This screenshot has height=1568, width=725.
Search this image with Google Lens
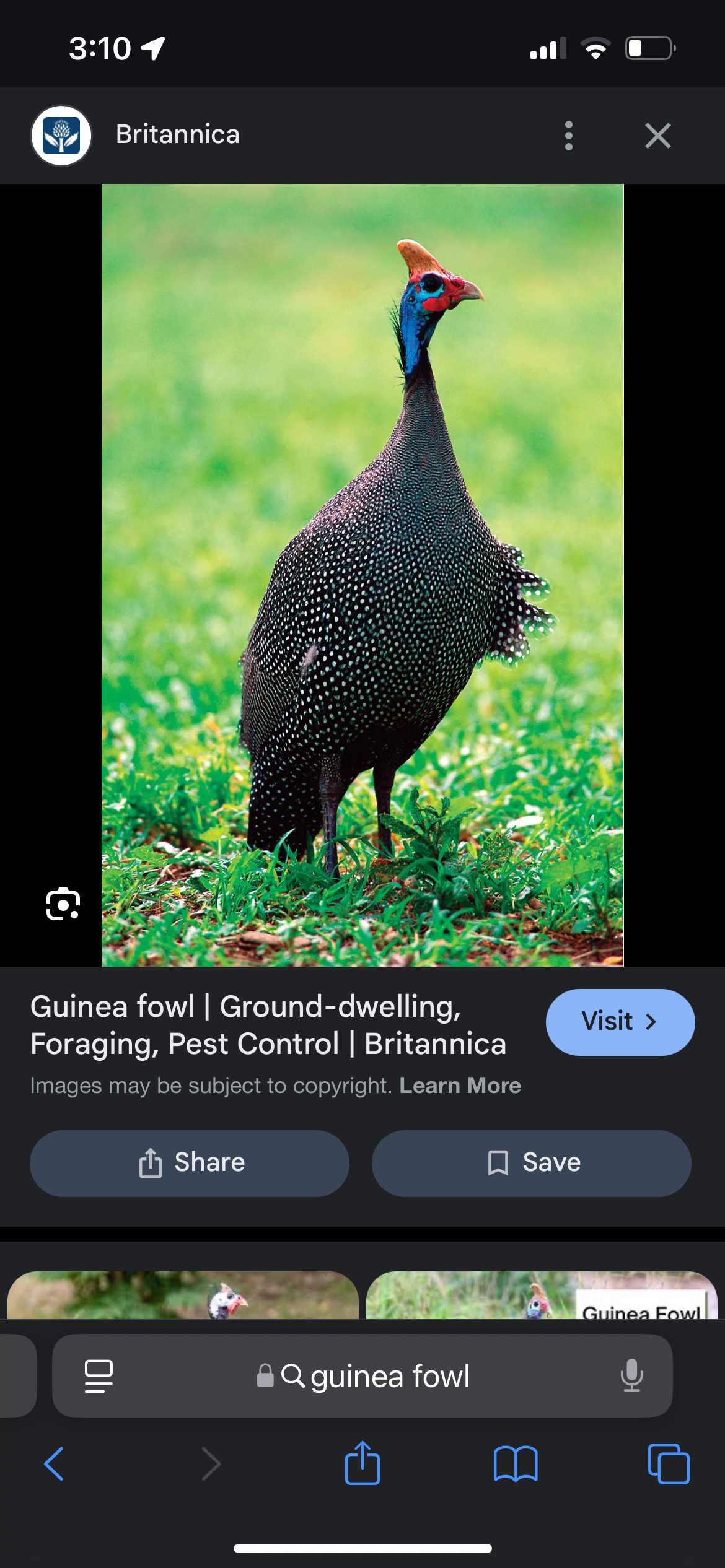63,904
